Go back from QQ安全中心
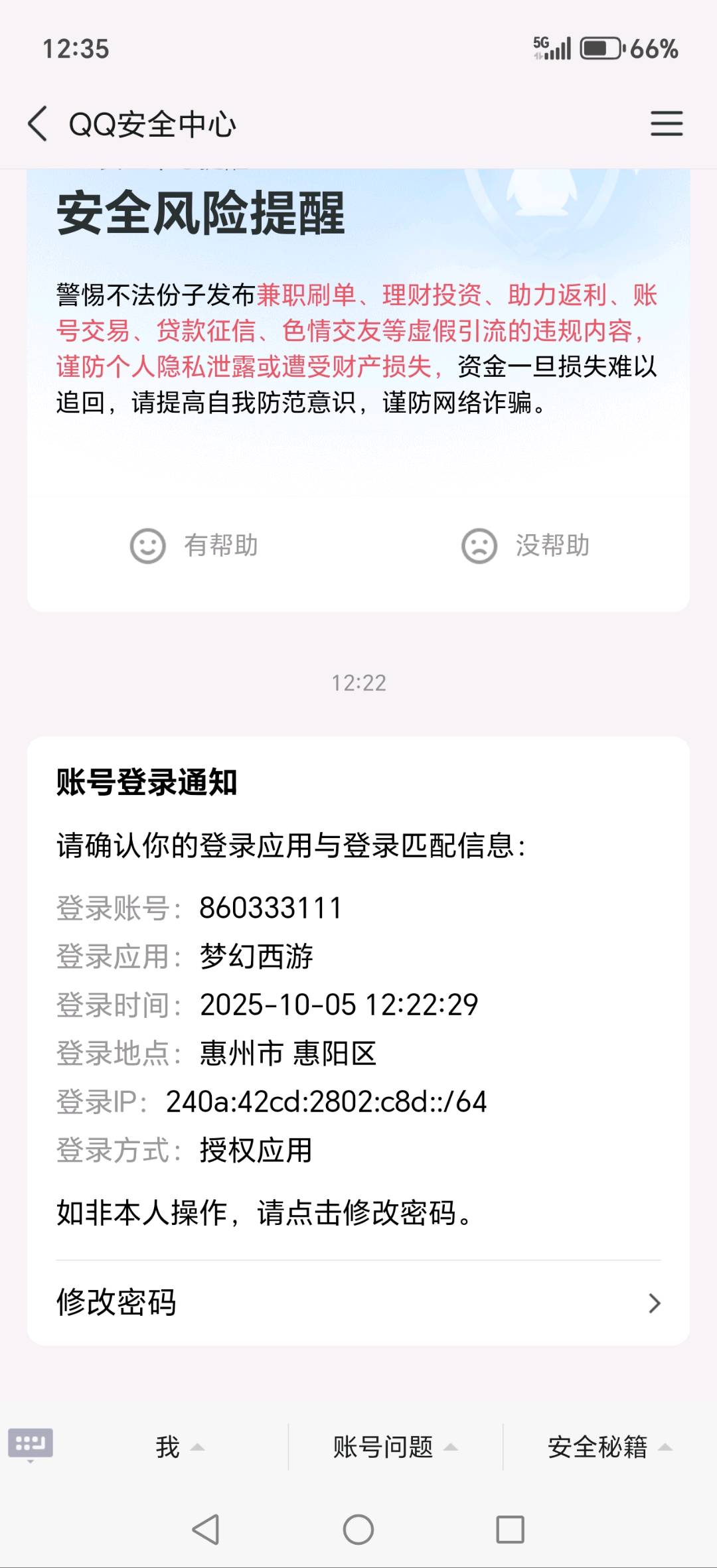Viewport: 717px width, 1568px height. 38,123
